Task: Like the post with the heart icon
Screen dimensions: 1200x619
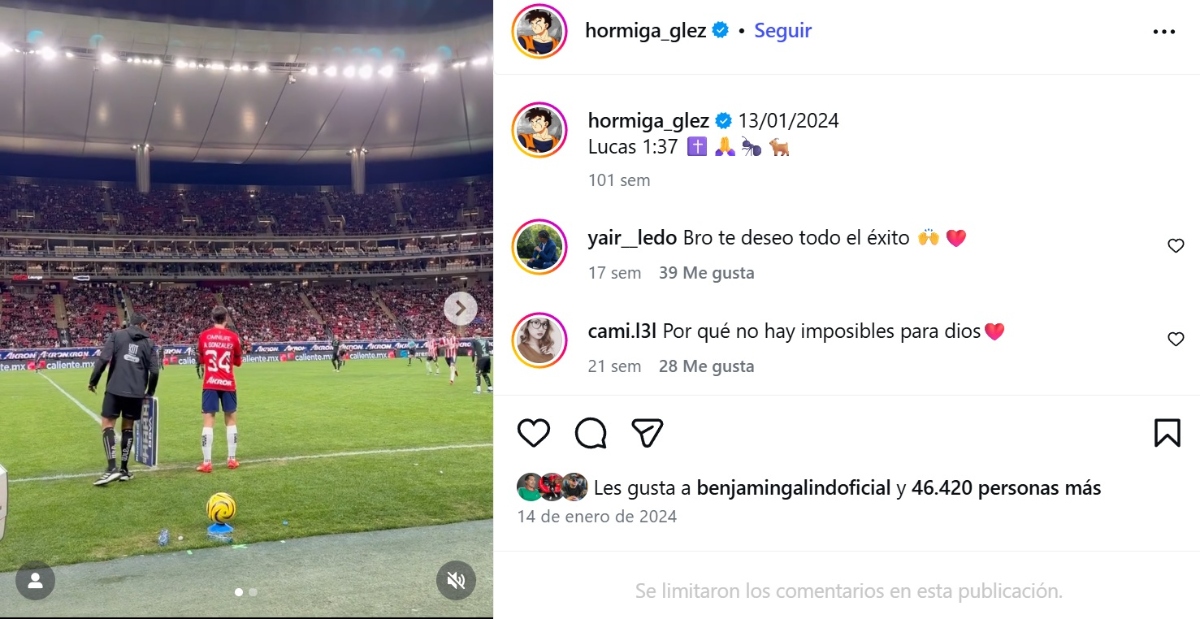Action: coord(534,432)
